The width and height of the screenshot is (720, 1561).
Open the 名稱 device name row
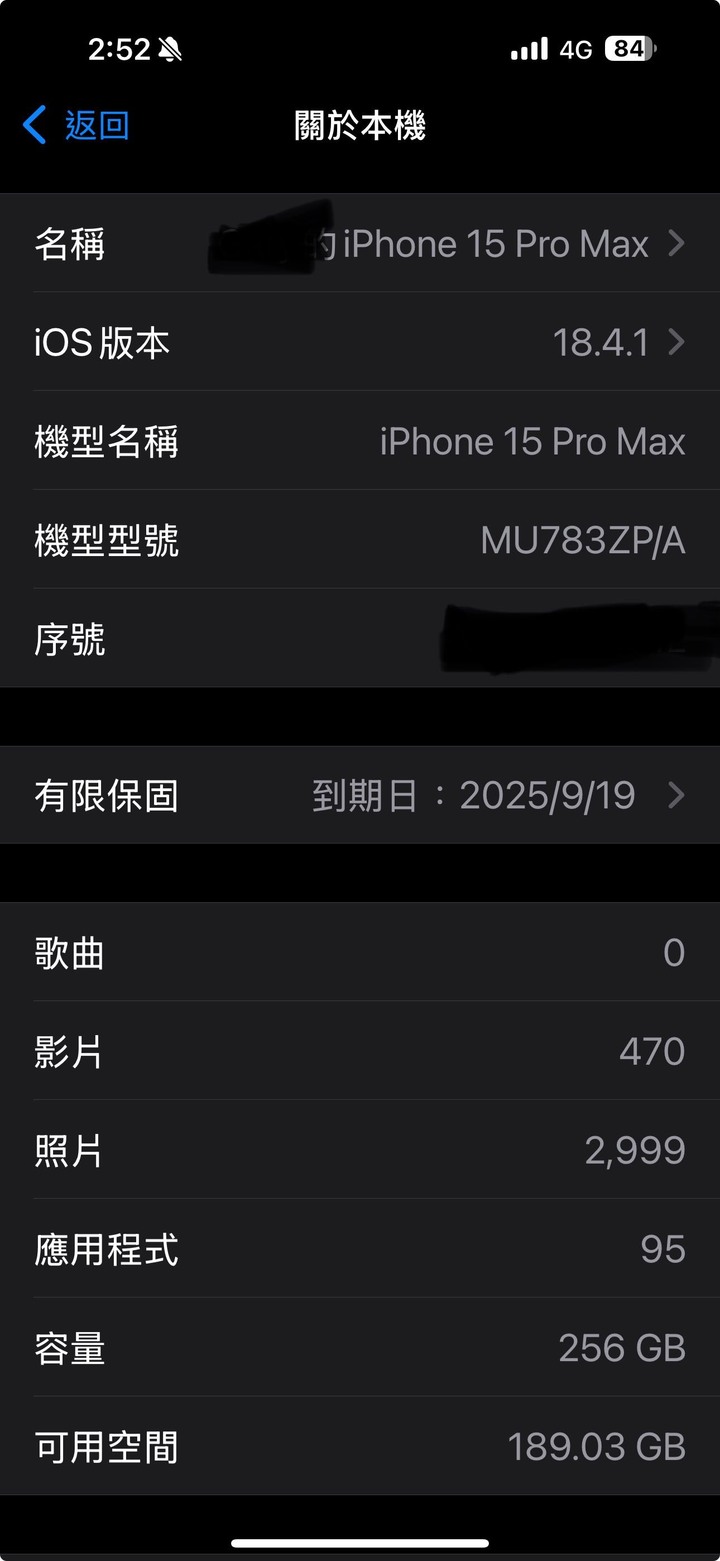(360, 243)
